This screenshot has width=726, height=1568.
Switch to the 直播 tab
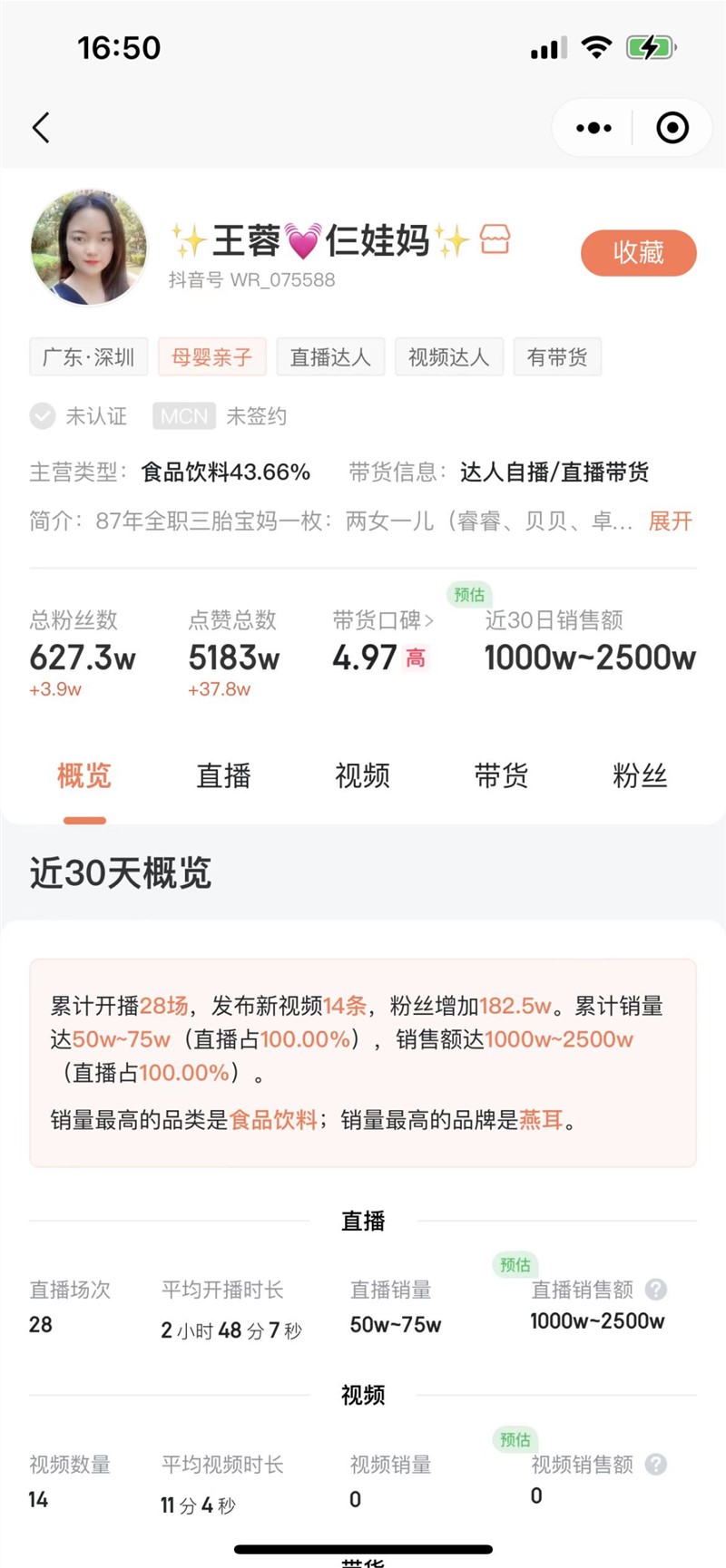coord(223,776)
